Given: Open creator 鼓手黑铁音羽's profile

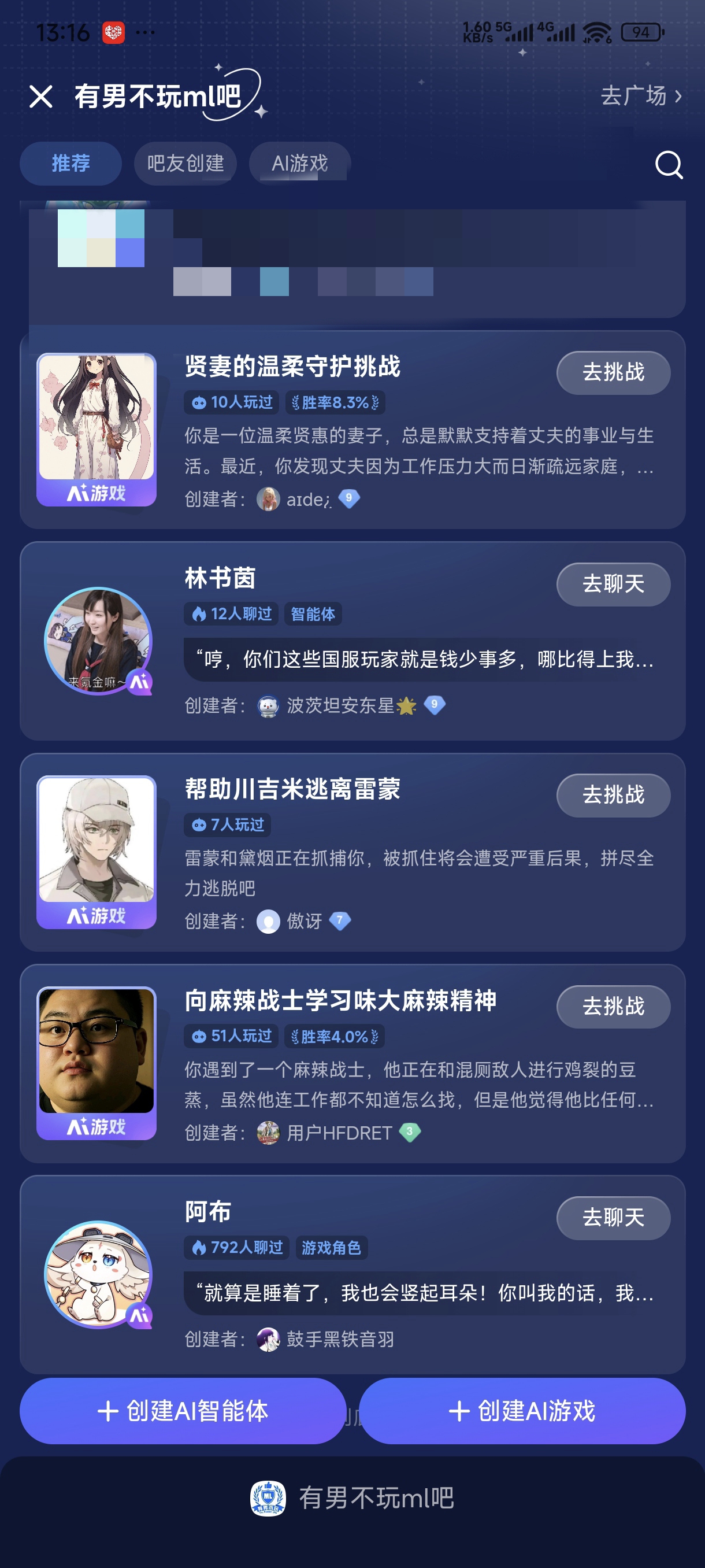Looking at the screenshot, I should pos(339,1339).
